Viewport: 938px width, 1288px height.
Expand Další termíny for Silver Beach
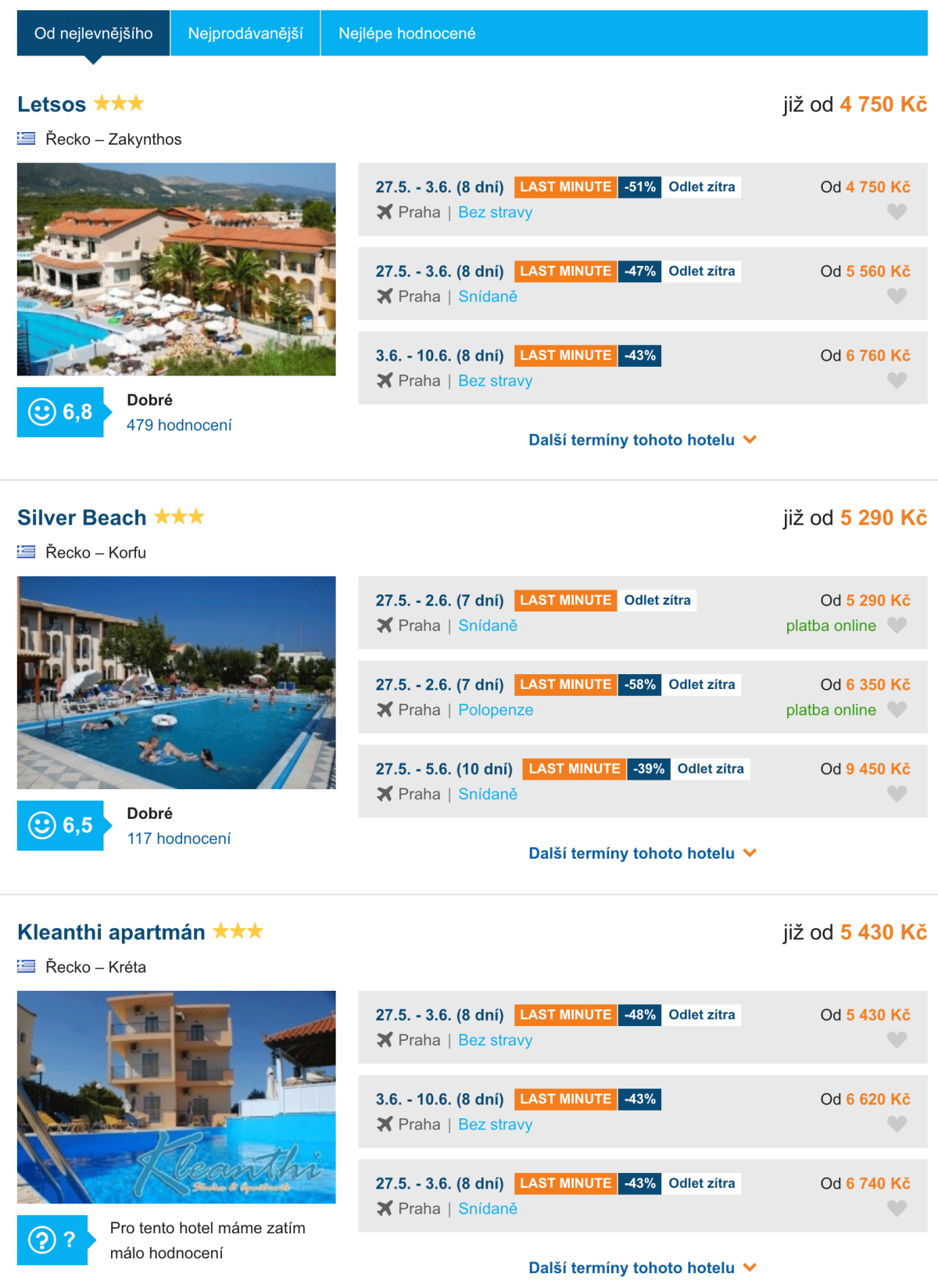pos(642,853)
